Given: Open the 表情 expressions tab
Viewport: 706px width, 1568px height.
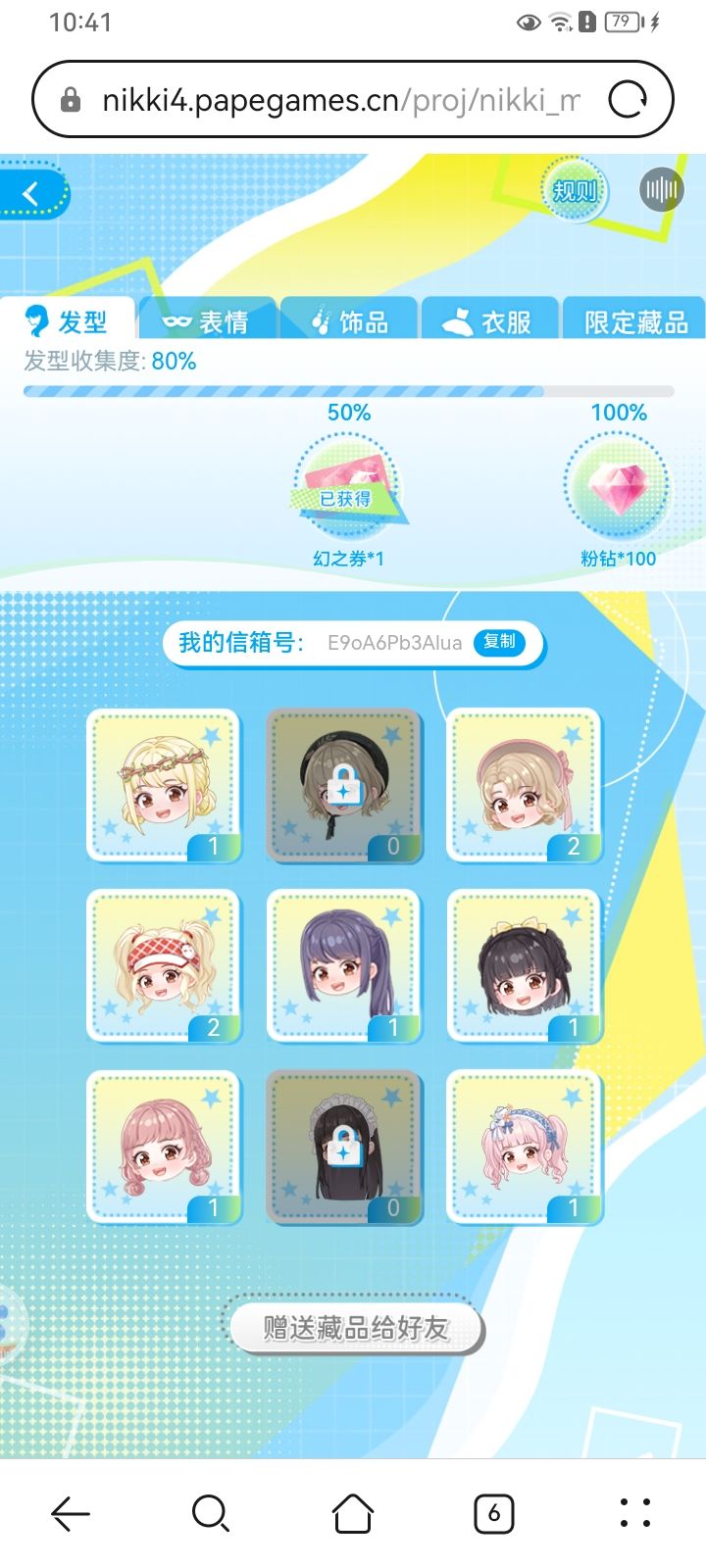Looking at the screenshot, I should [x=210, y=319].
